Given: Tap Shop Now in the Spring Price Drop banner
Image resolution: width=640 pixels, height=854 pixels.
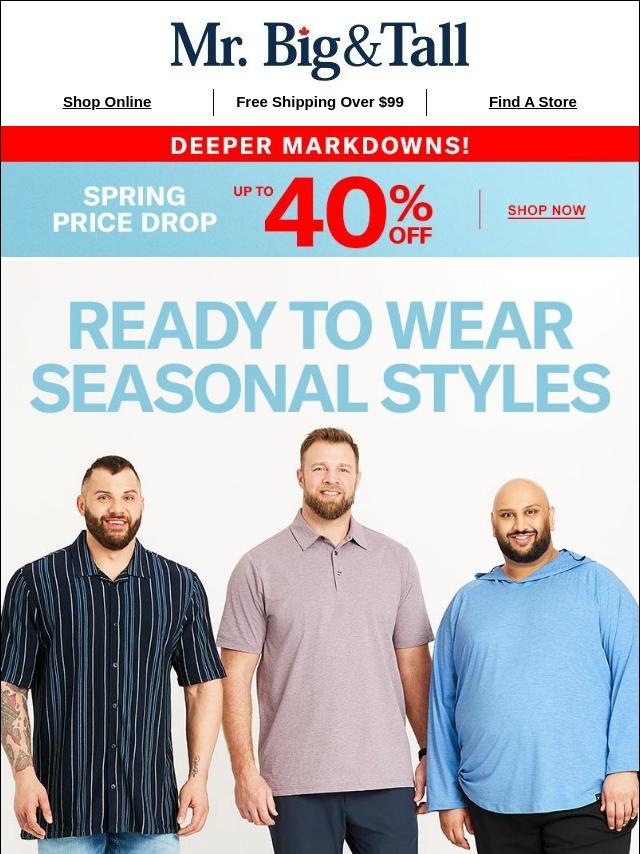Looking at the screenshot, I should click(546, 210).
